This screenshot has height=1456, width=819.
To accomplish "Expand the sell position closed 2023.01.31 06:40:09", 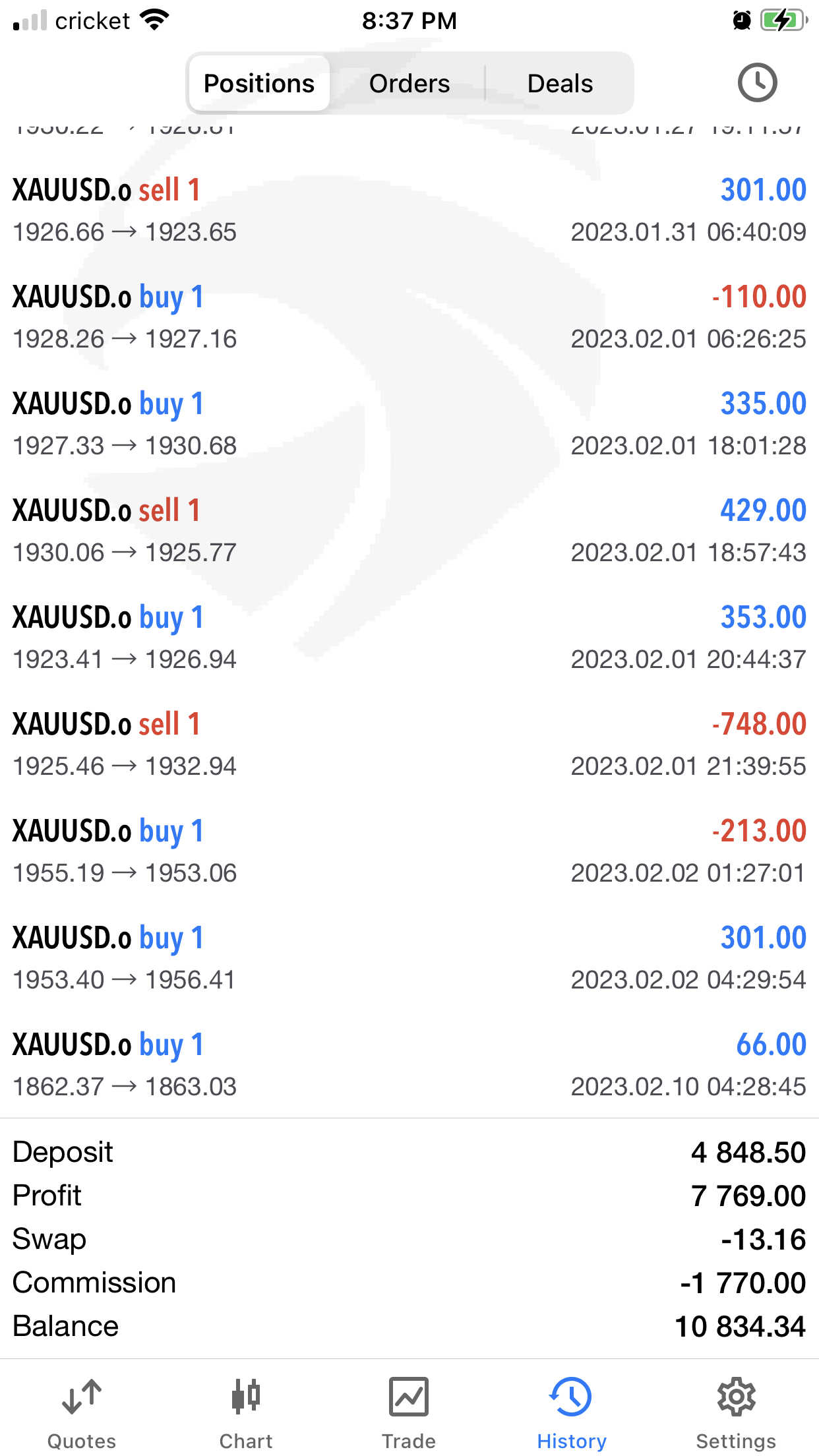I will [x=409, y=210].
